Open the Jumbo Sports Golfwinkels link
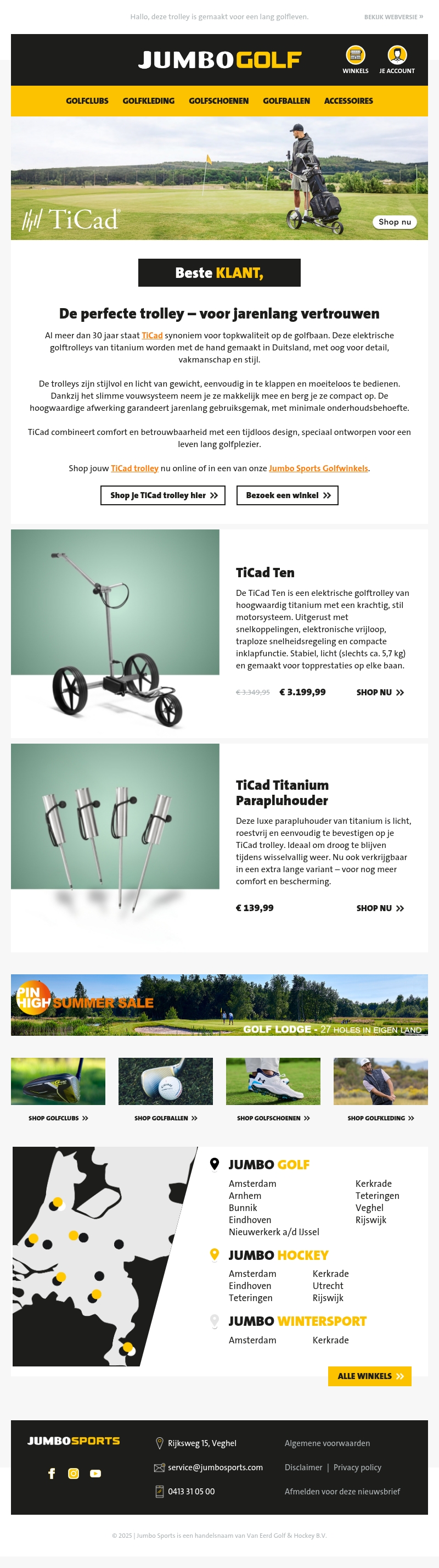Image resolution: width=439 pixels, height=1568 pixels. 318,468
